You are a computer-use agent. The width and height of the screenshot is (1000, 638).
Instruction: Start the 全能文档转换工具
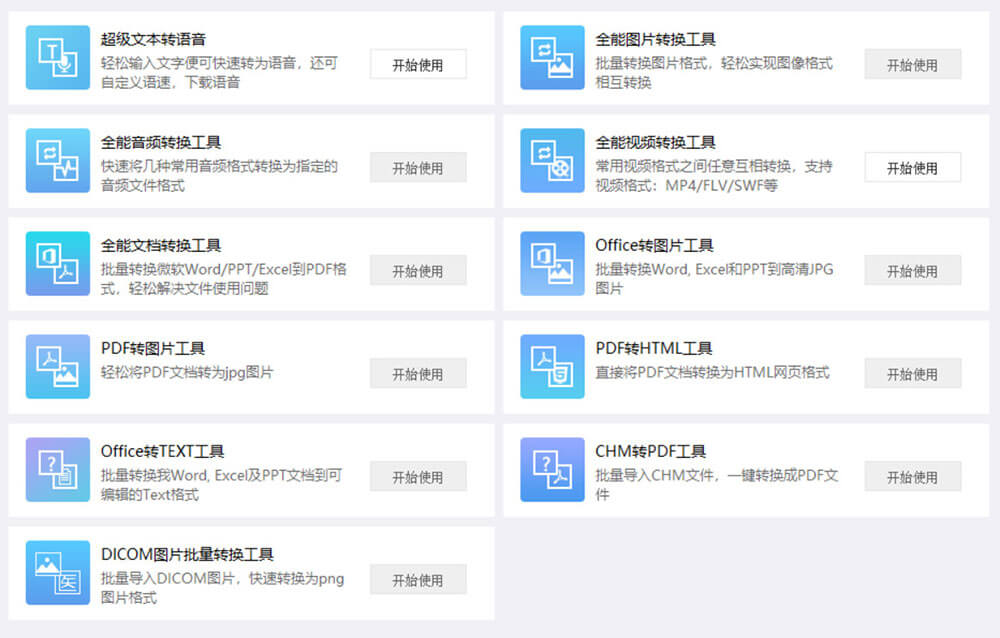tap(418, 271)
